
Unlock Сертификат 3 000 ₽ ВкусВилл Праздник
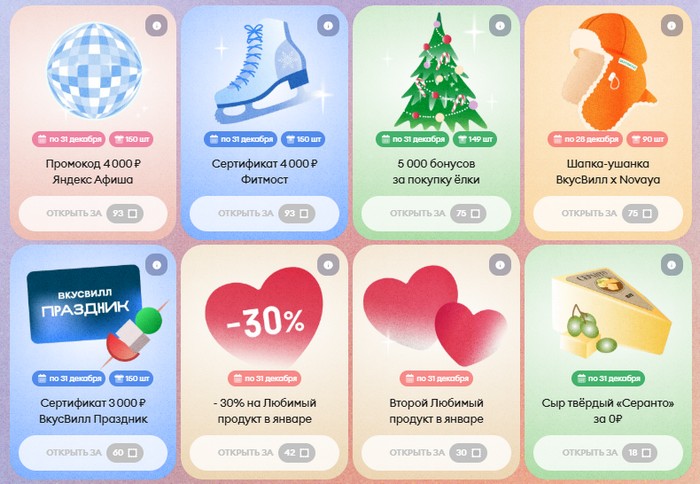click(x=92, y=453)
